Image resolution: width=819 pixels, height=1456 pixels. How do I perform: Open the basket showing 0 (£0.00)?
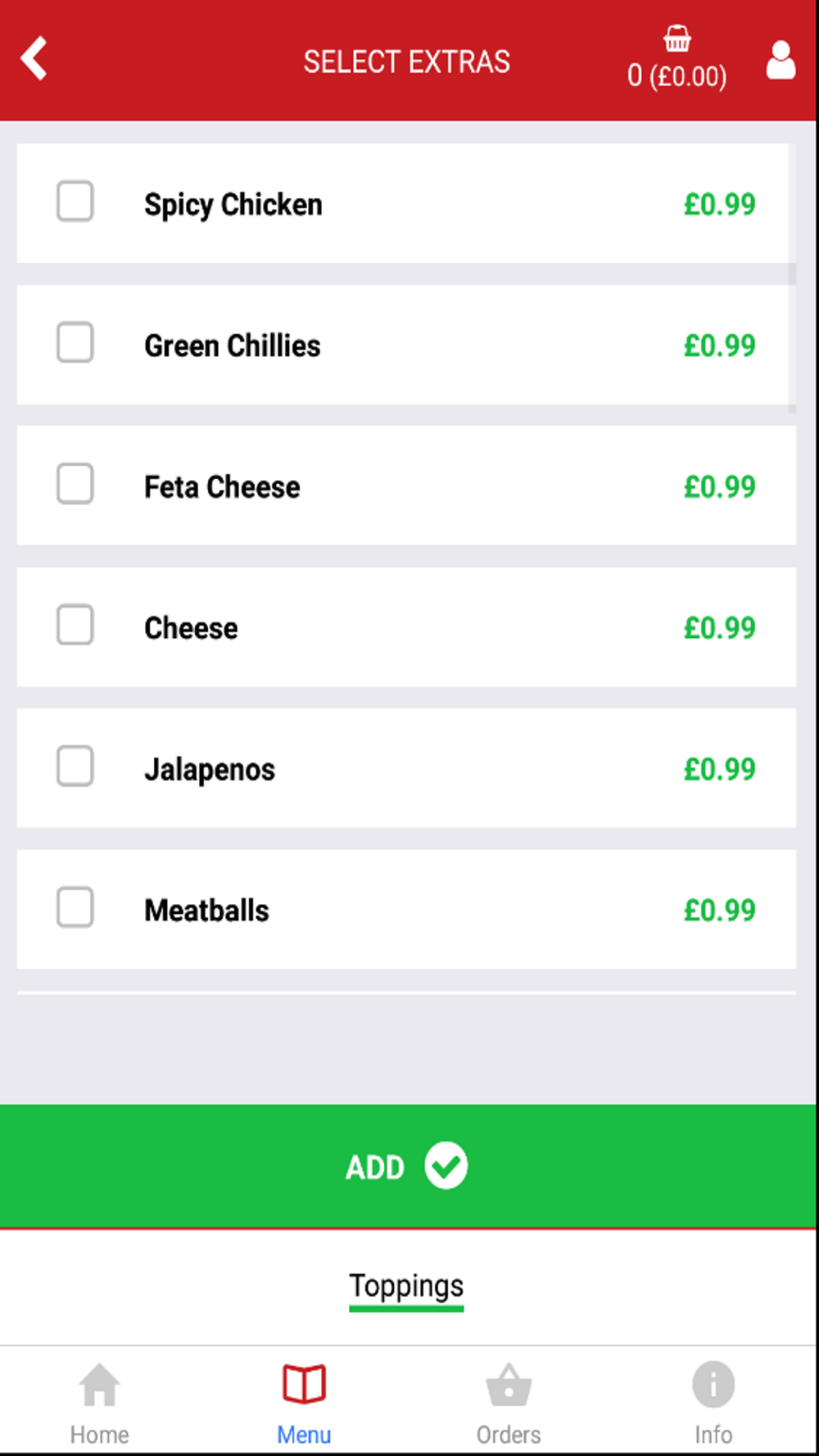point(676,59)
